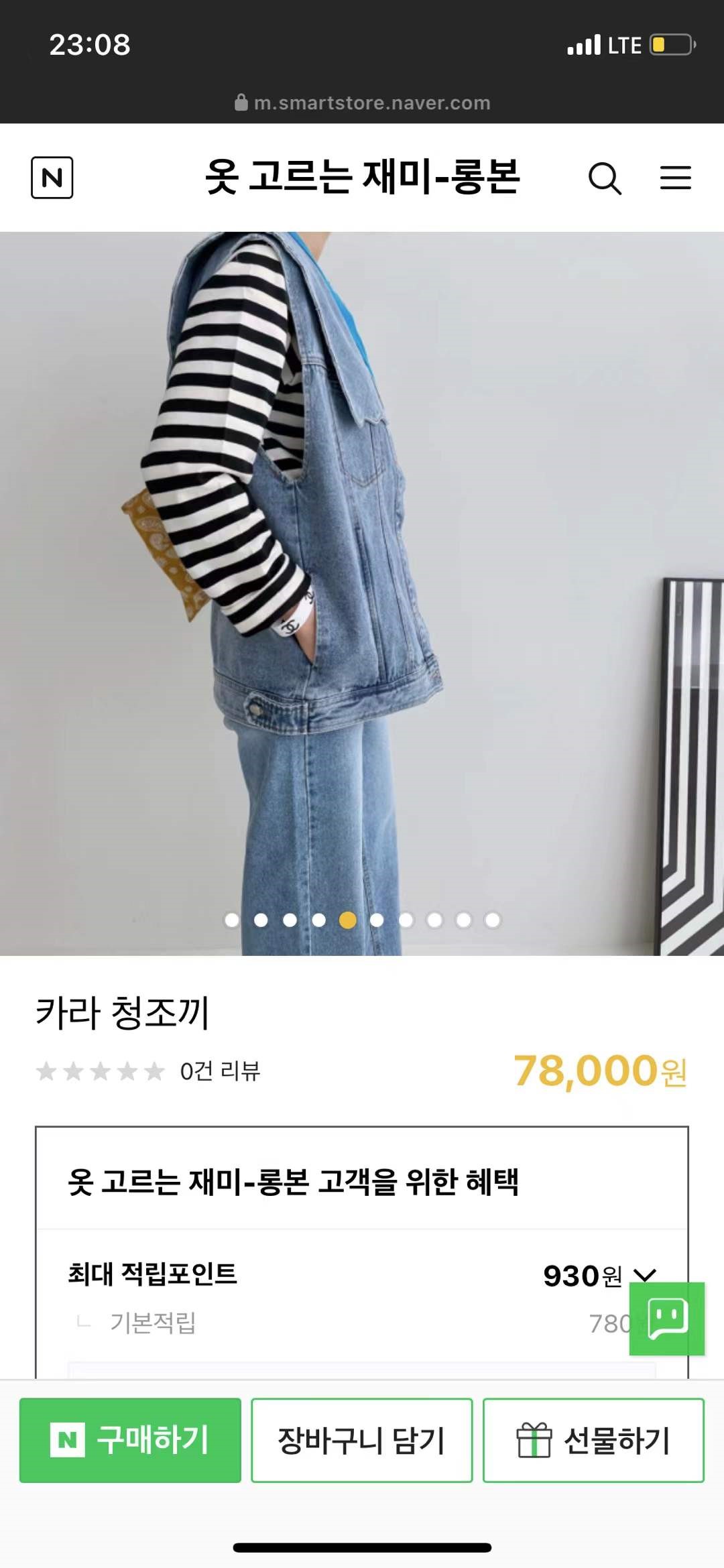The height and width of the screenshot is (1568, 724).
Task: Open the green chat inquiry button
Action: coord(667,1319)
